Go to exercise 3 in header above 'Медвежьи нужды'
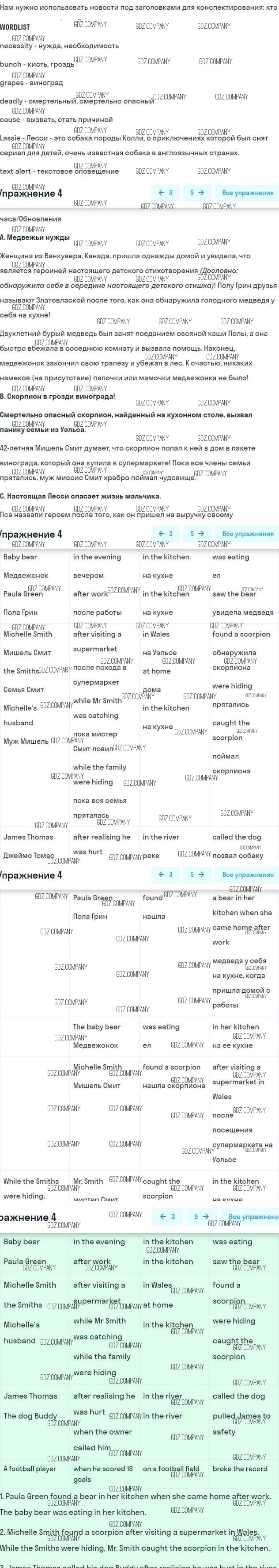 (166, 192)
